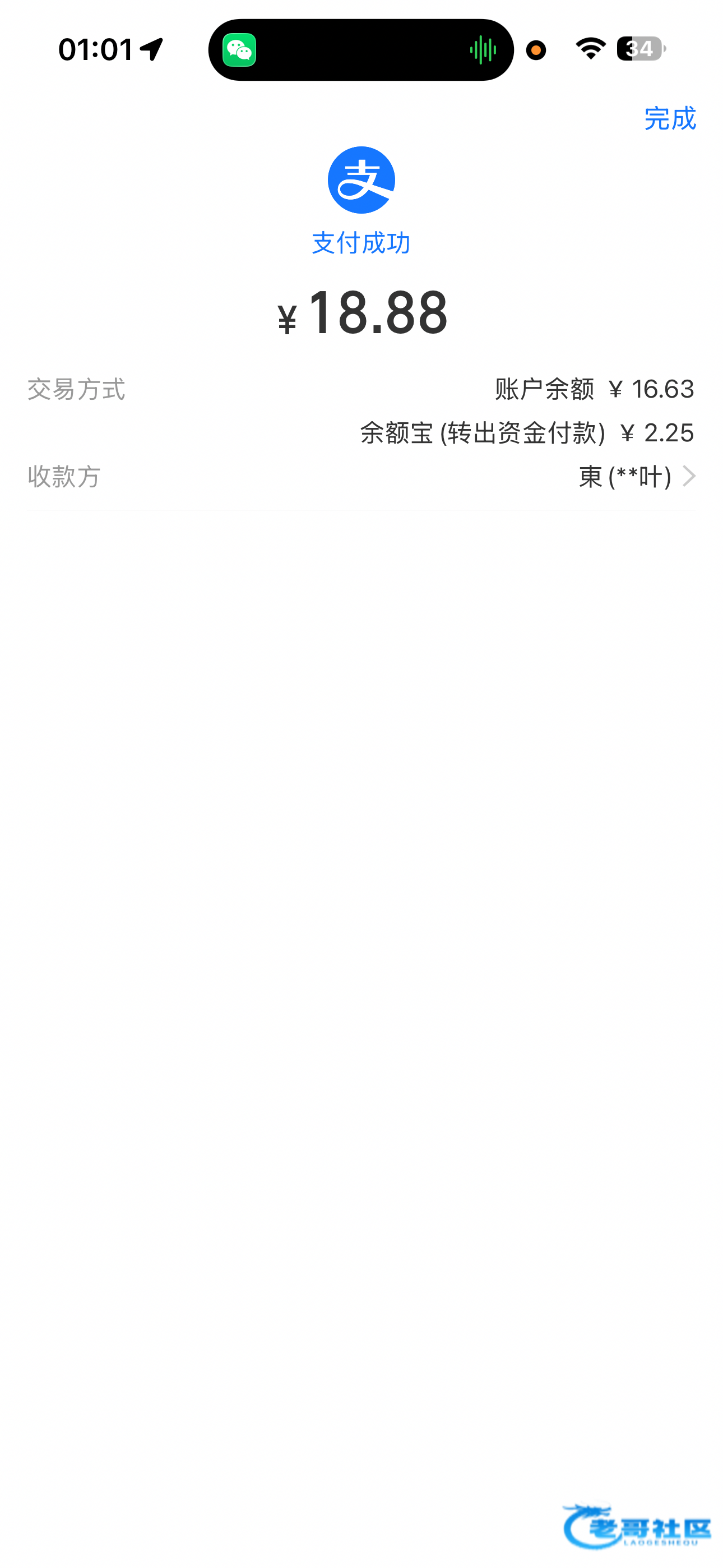Return to WeChat call from Dynamic Island

tap(360, 50)
